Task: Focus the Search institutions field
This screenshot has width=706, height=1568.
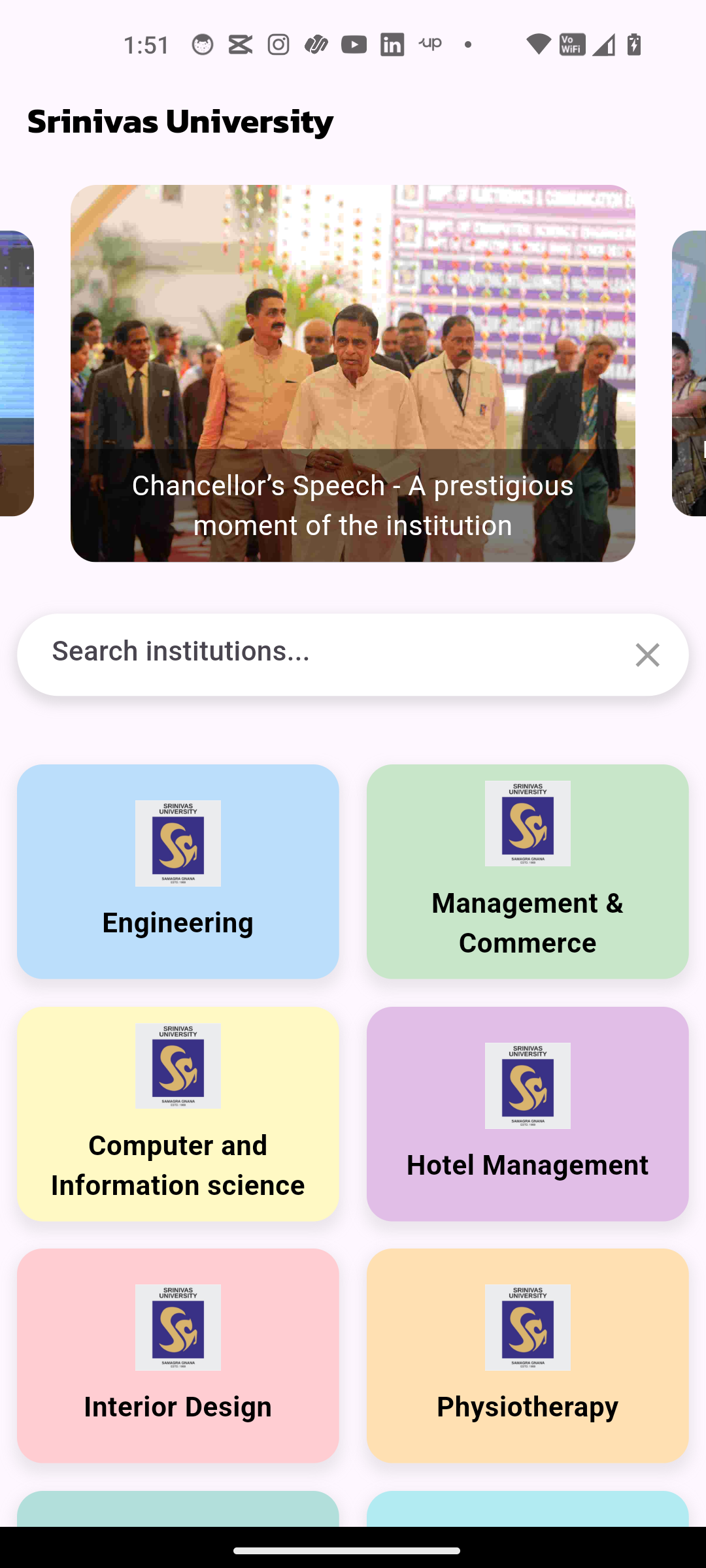Action: [327, 654]
